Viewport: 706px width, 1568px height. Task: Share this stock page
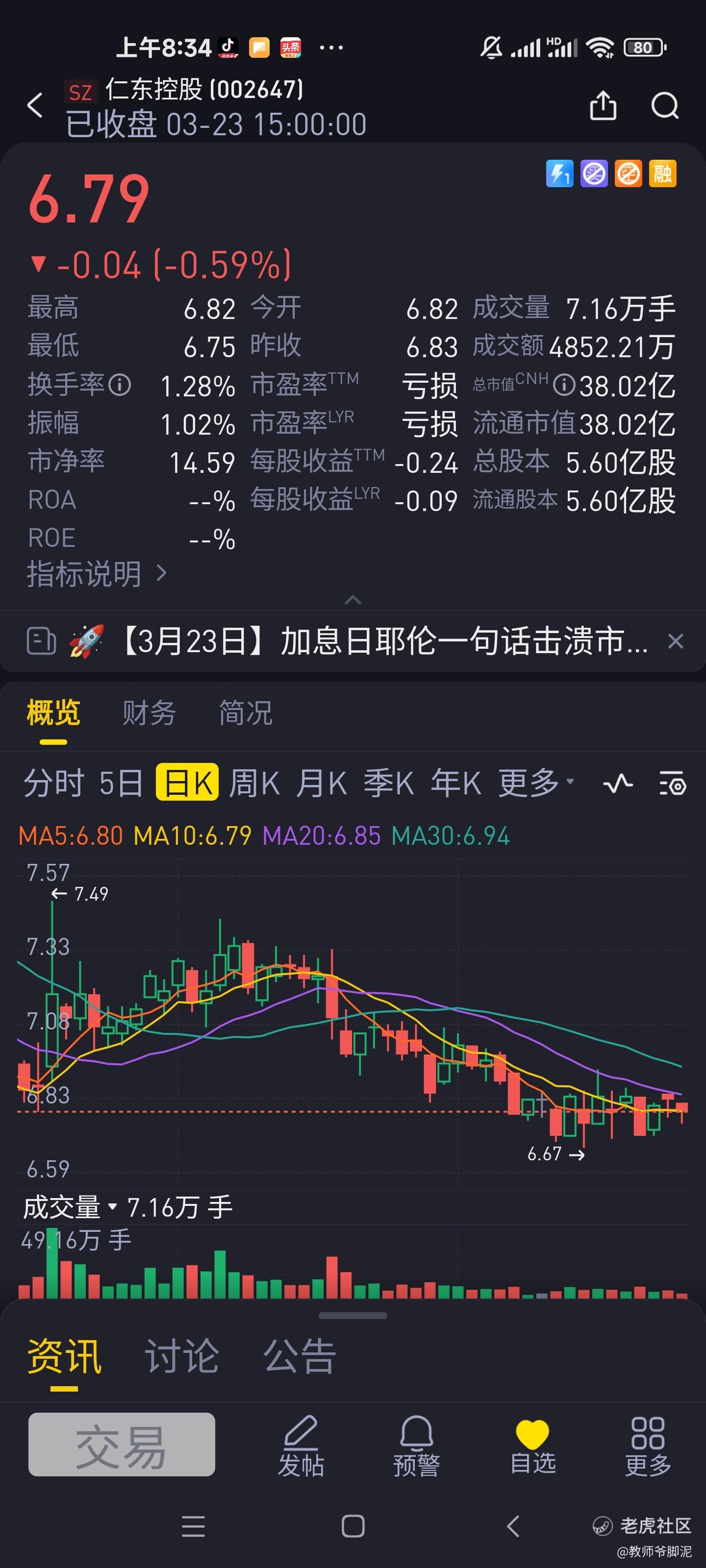(x=603, y=106)
